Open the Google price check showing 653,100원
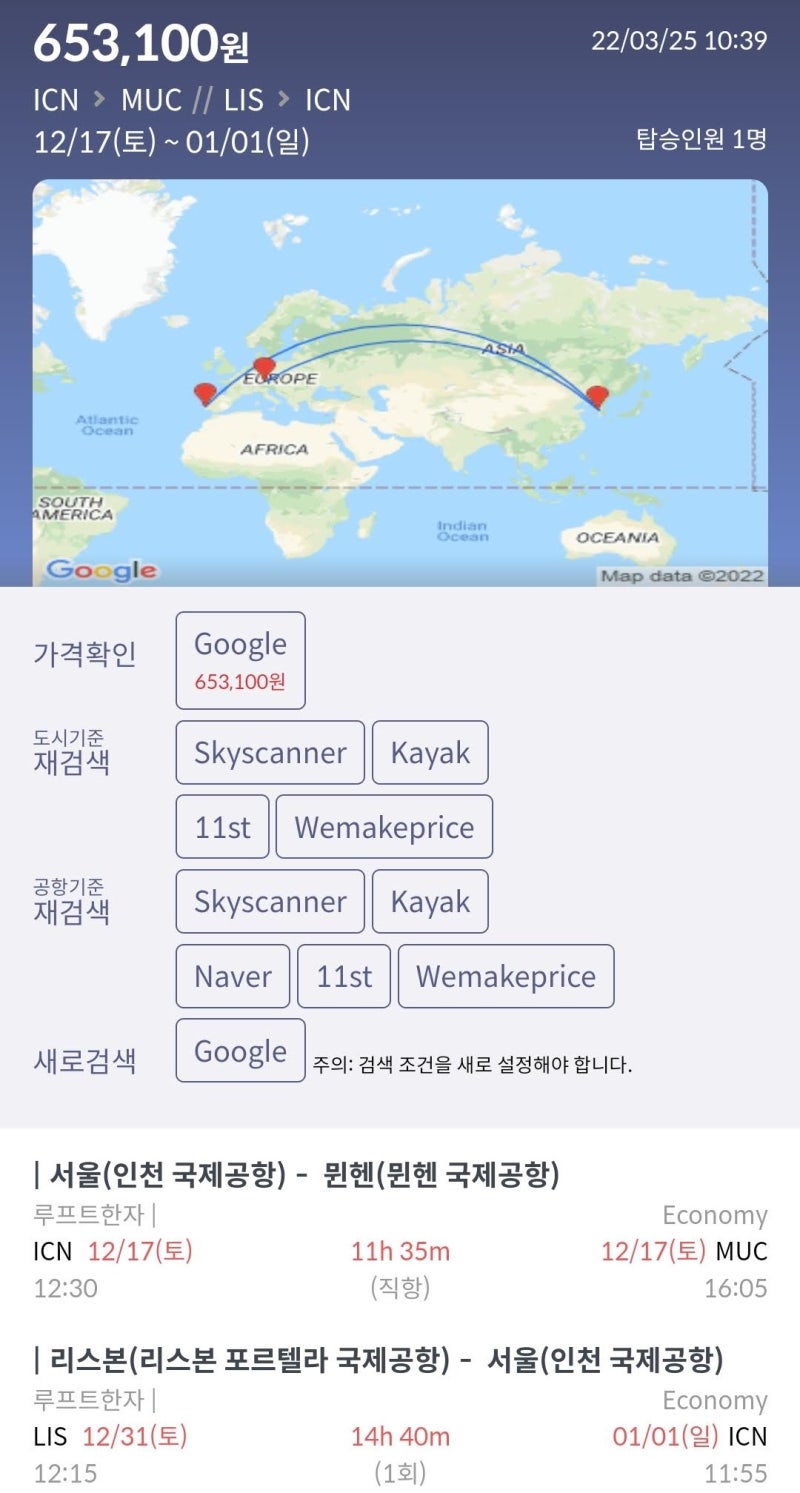Screen dimensions: 800x1493 240,660
